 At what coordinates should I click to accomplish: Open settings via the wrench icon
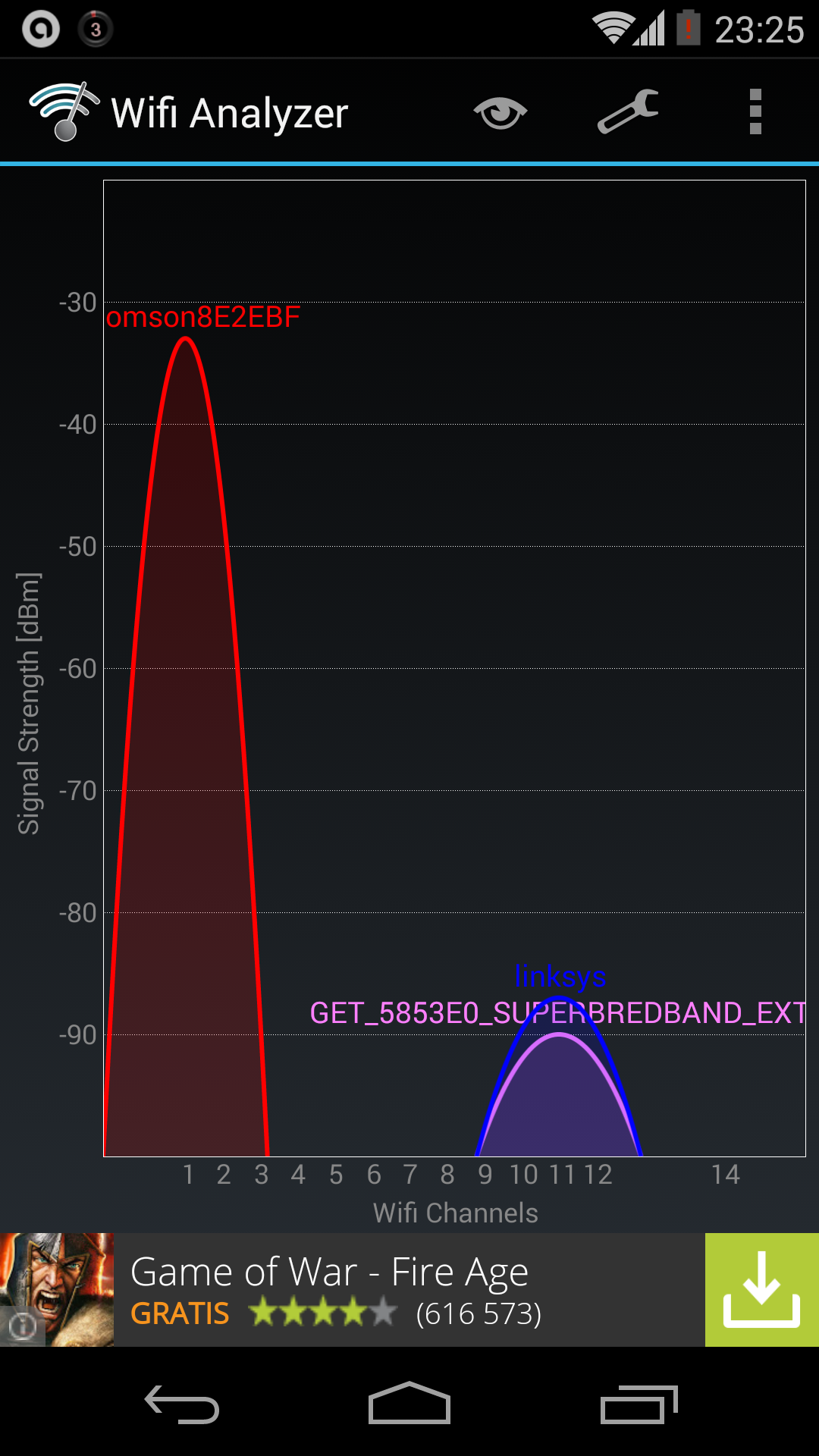click(x=628, y=111)
